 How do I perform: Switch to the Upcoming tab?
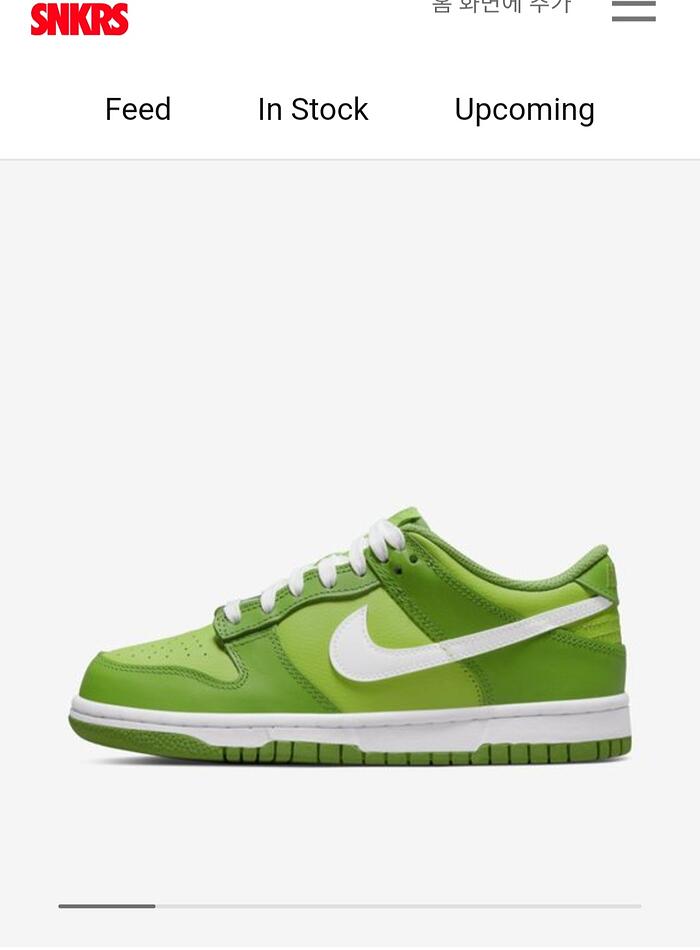[524, 109]
